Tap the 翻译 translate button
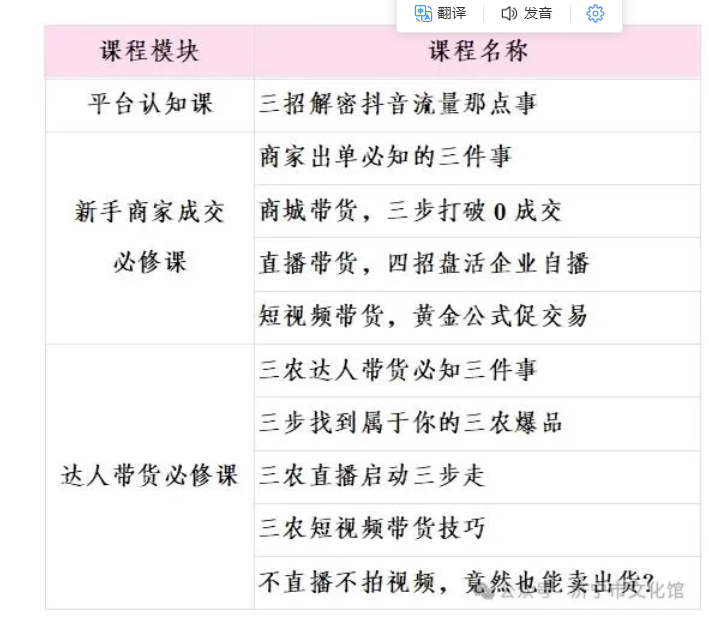 440,13
